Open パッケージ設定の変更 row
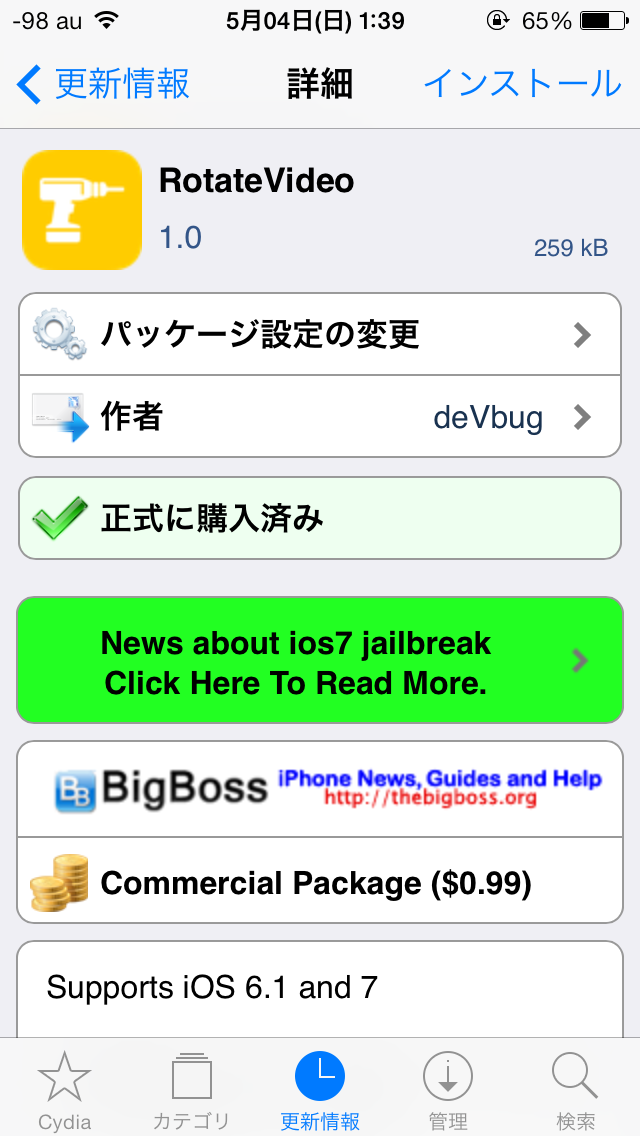 (320, 335)
